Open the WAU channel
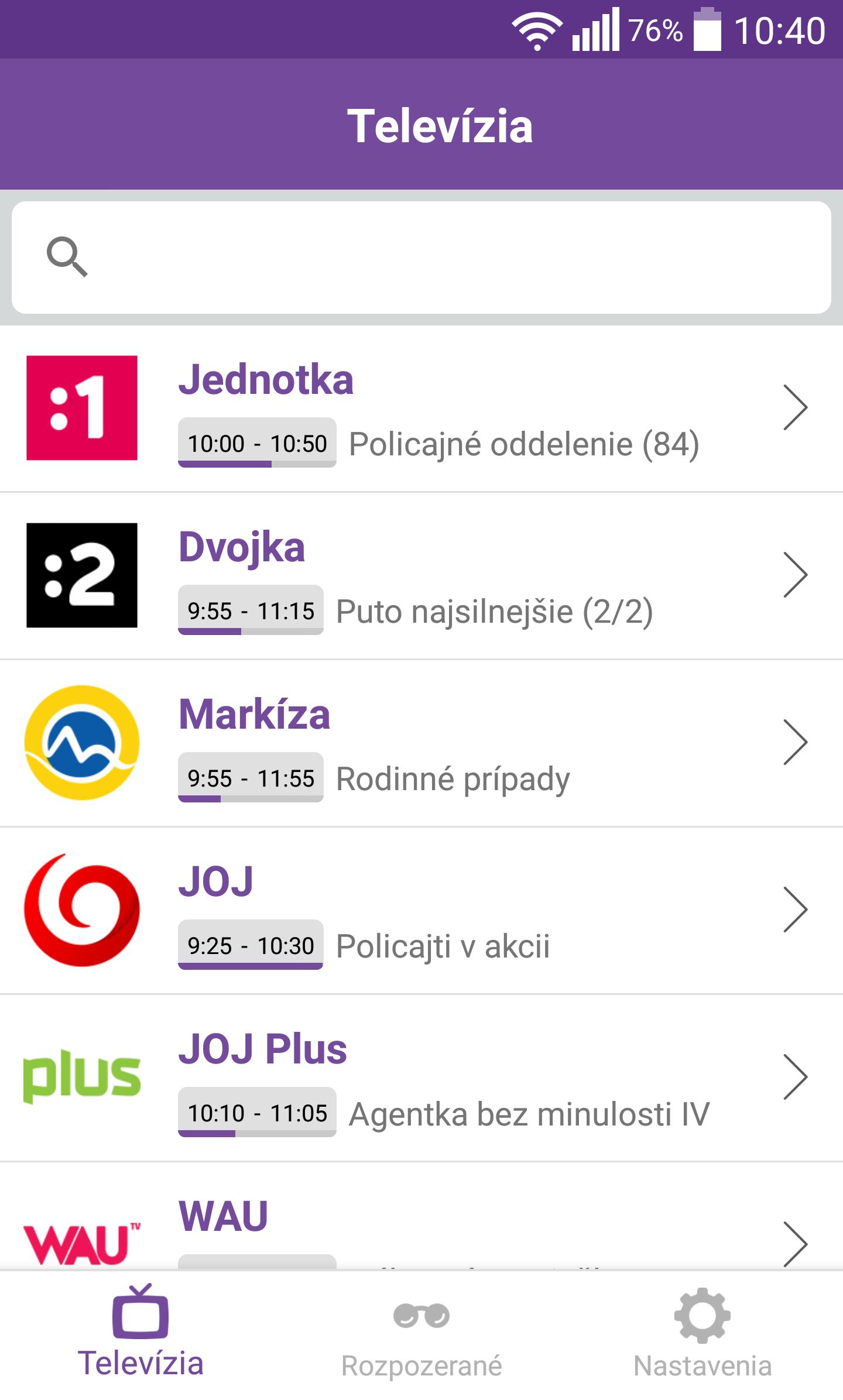Viewport: 843px width, 1400px height. (421, 1223)
